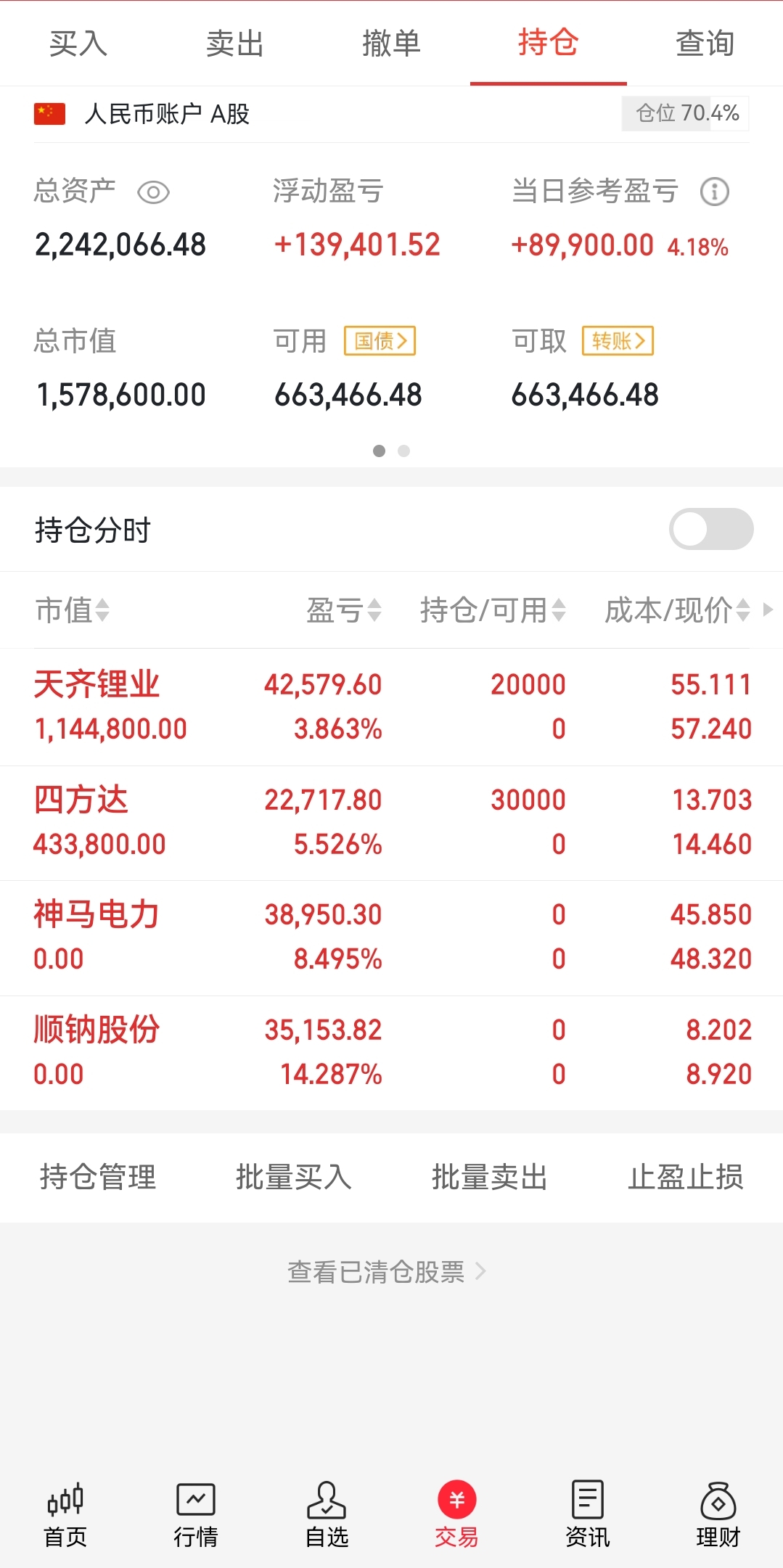Screen dimensions: 783x1568
Task: Sort holdings by 盈亏
Action: [343, 610]
